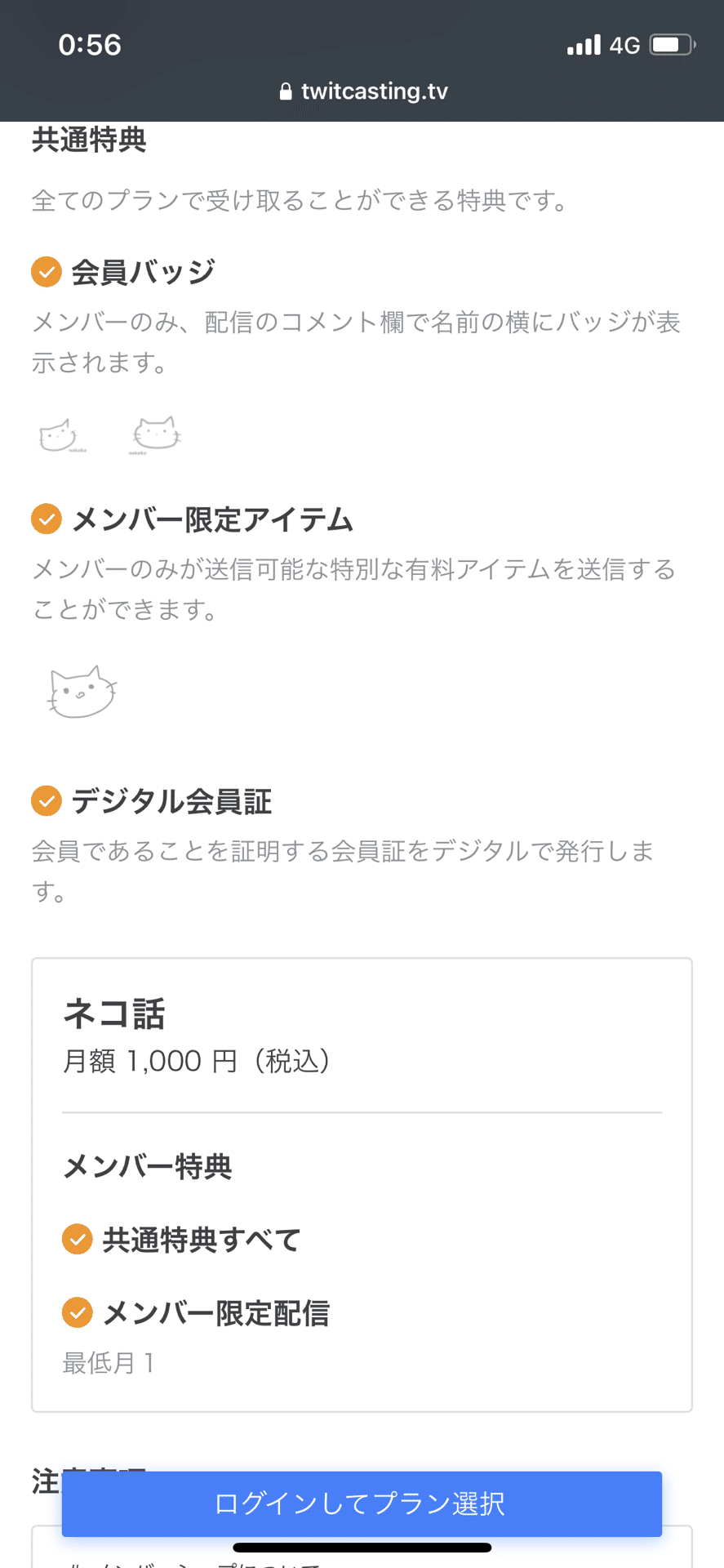This screenshot has width=724, height=1568.
Task: Click the orange check icon beside 会員バッジ
Action: (x=46, y=272)
